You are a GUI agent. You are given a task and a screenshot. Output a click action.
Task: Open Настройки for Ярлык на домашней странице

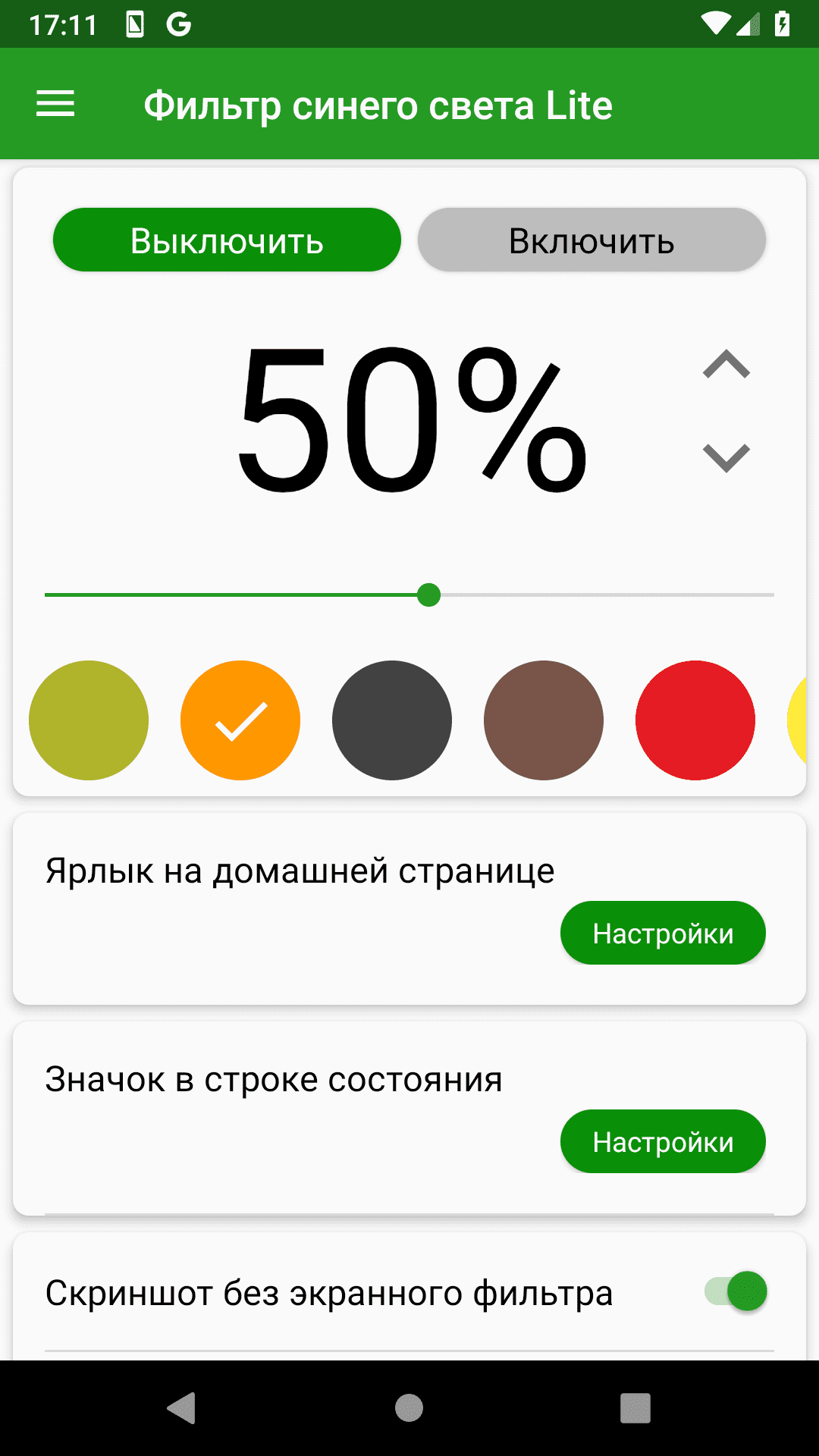click(x=663, y=934)
